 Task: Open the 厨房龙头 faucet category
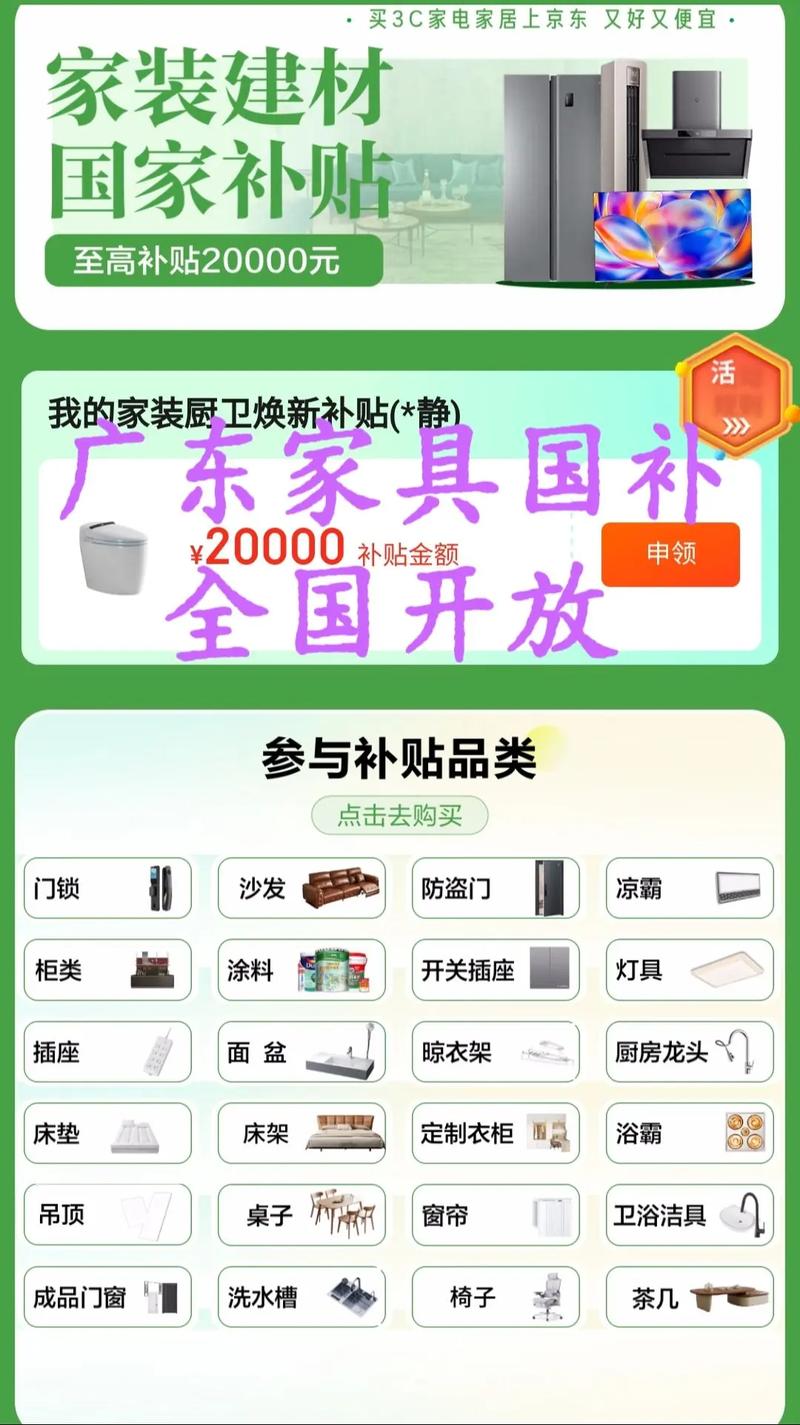pyautogui.click(x=688, y=1052)
